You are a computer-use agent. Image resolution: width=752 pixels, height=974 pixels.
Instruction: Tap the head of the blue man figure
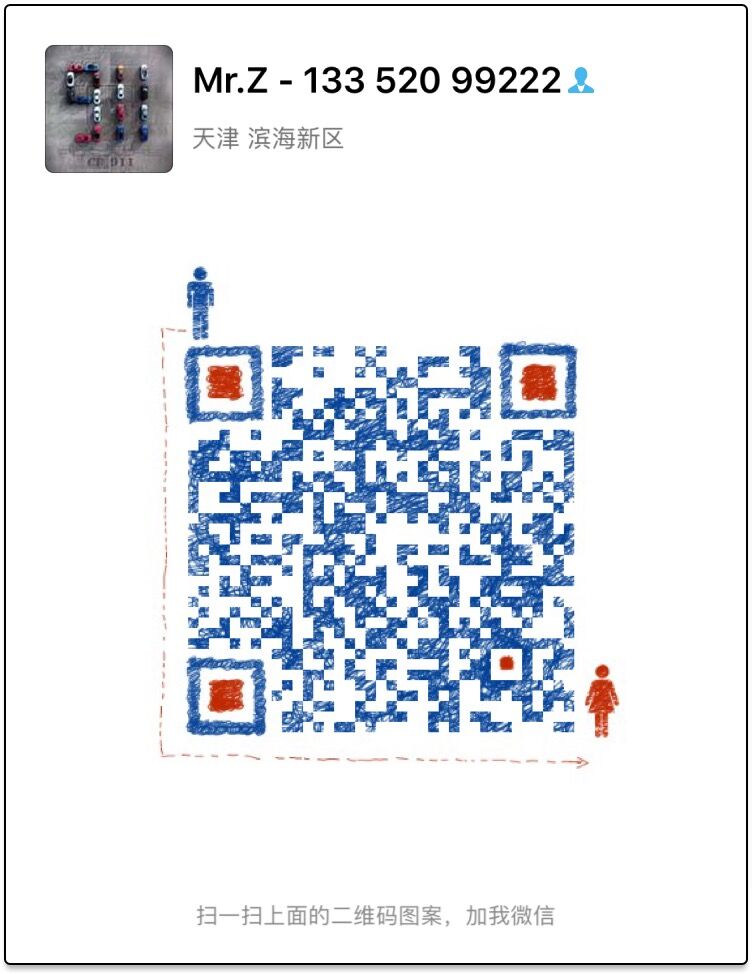point(200,273)
